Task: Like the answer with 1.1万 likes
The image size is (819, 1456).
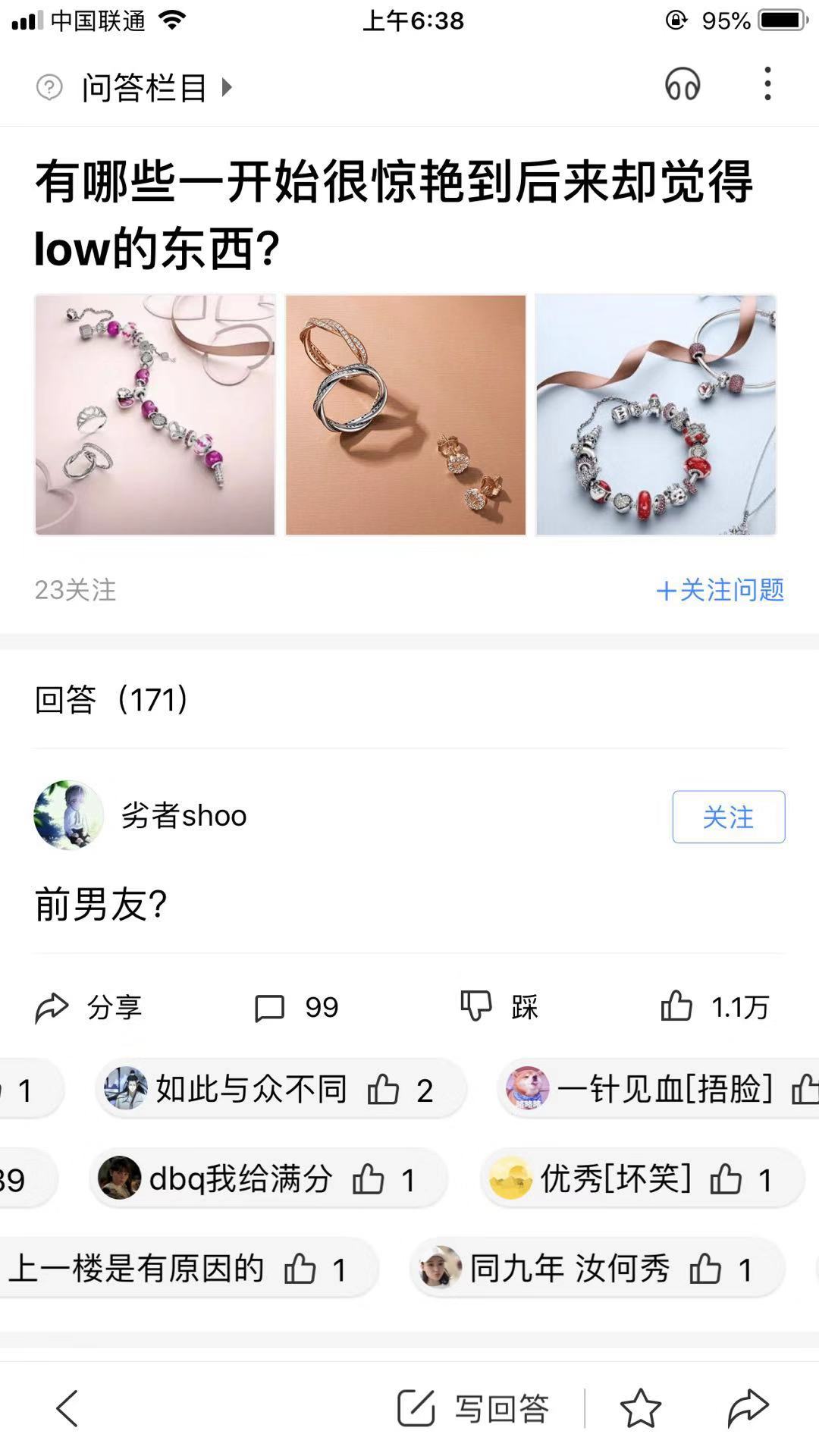Action: coord(714,1008)
